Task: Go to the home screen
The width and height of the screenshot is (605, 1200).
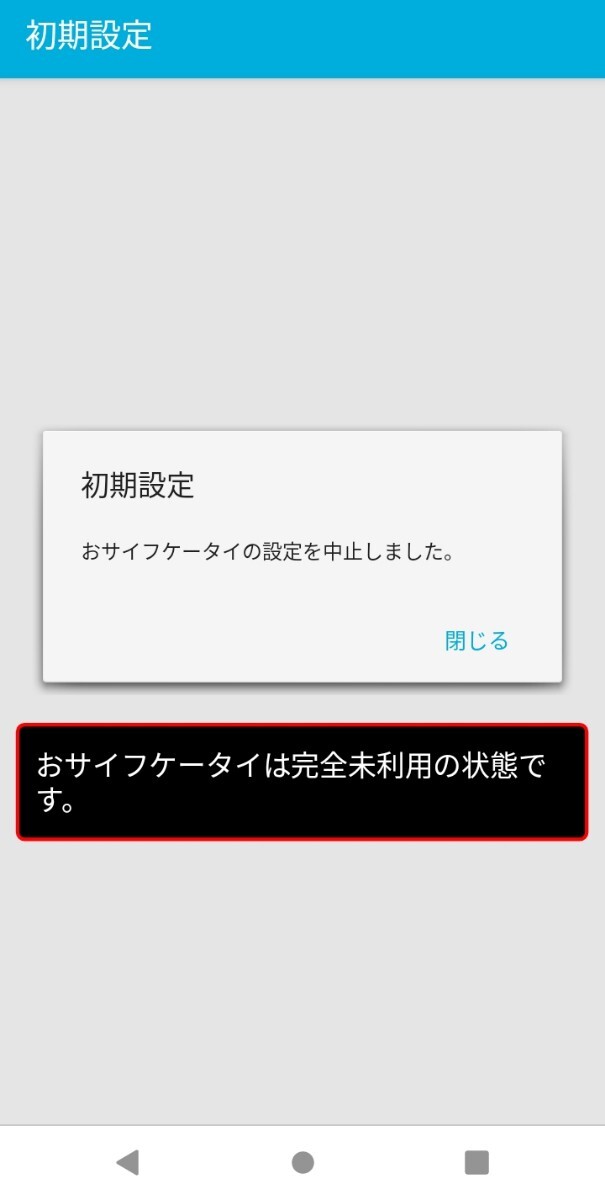Action: pos(302,1162)
